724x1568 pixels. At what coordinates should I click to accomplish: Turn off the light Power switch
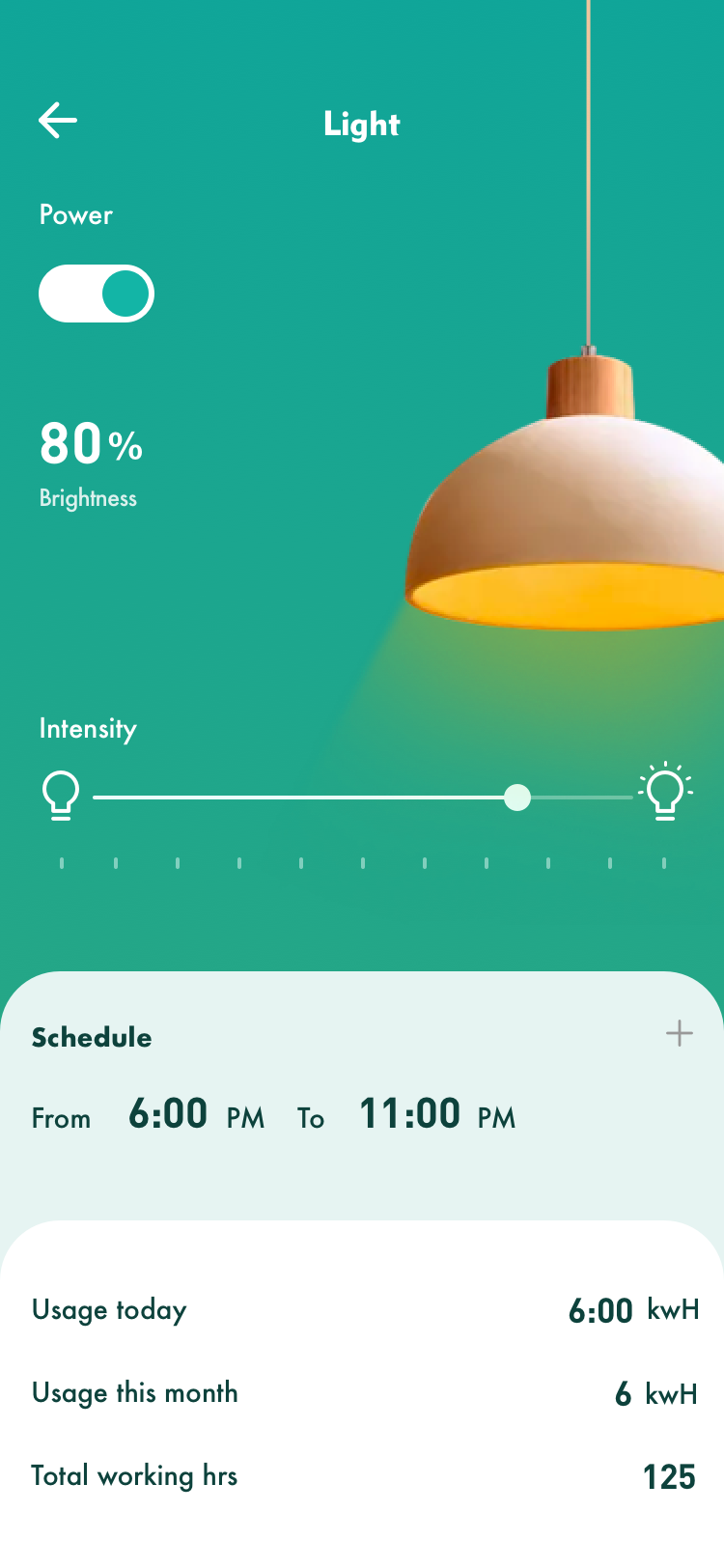[x=97, y=294]
